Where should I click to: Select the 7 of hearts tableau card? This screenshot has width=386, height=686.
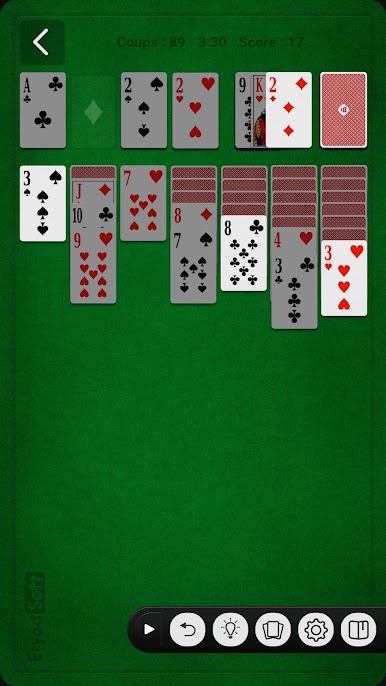click(144, 203)
